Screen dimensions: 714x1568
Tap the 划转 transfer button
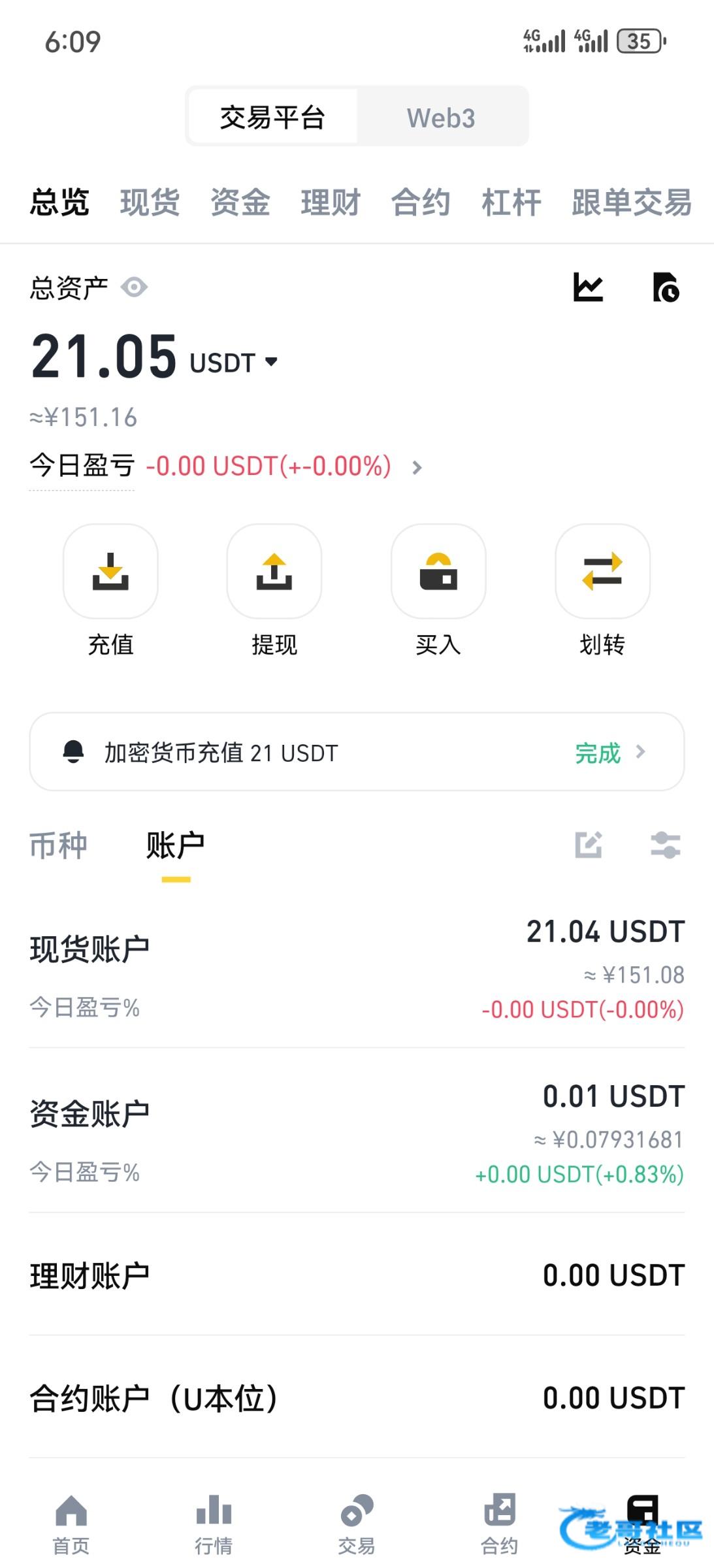(x=602, y=591)
